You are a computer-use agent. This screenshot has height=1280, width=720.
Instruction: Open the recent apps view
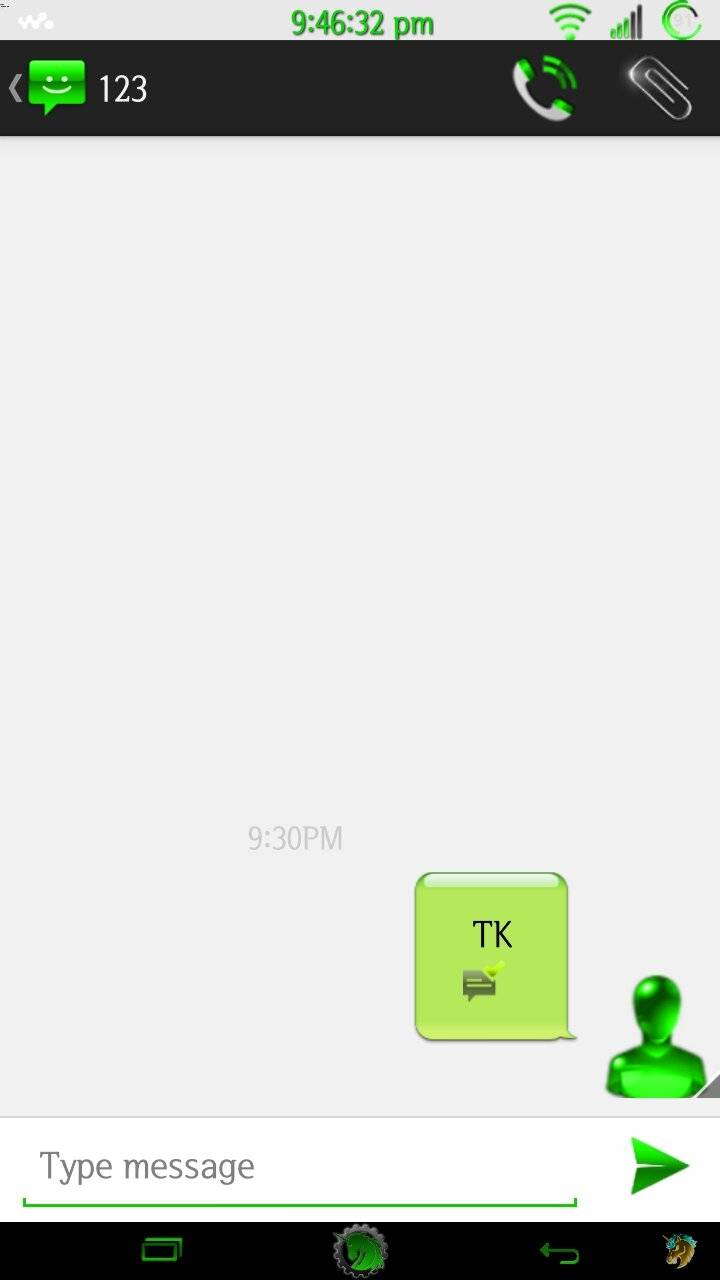tap(162, 1250)
